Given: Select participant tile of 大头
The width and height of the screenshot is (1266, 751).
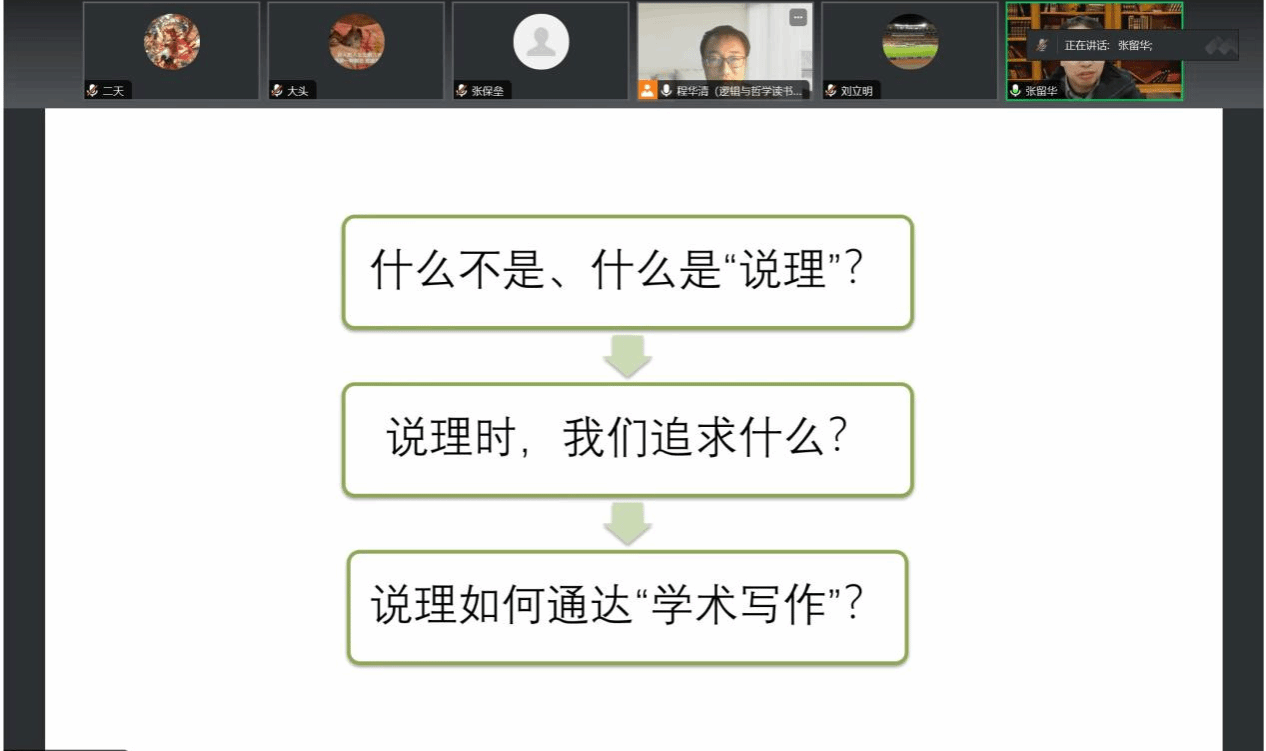Looking at the screenshot, I should tap(356, 50).
